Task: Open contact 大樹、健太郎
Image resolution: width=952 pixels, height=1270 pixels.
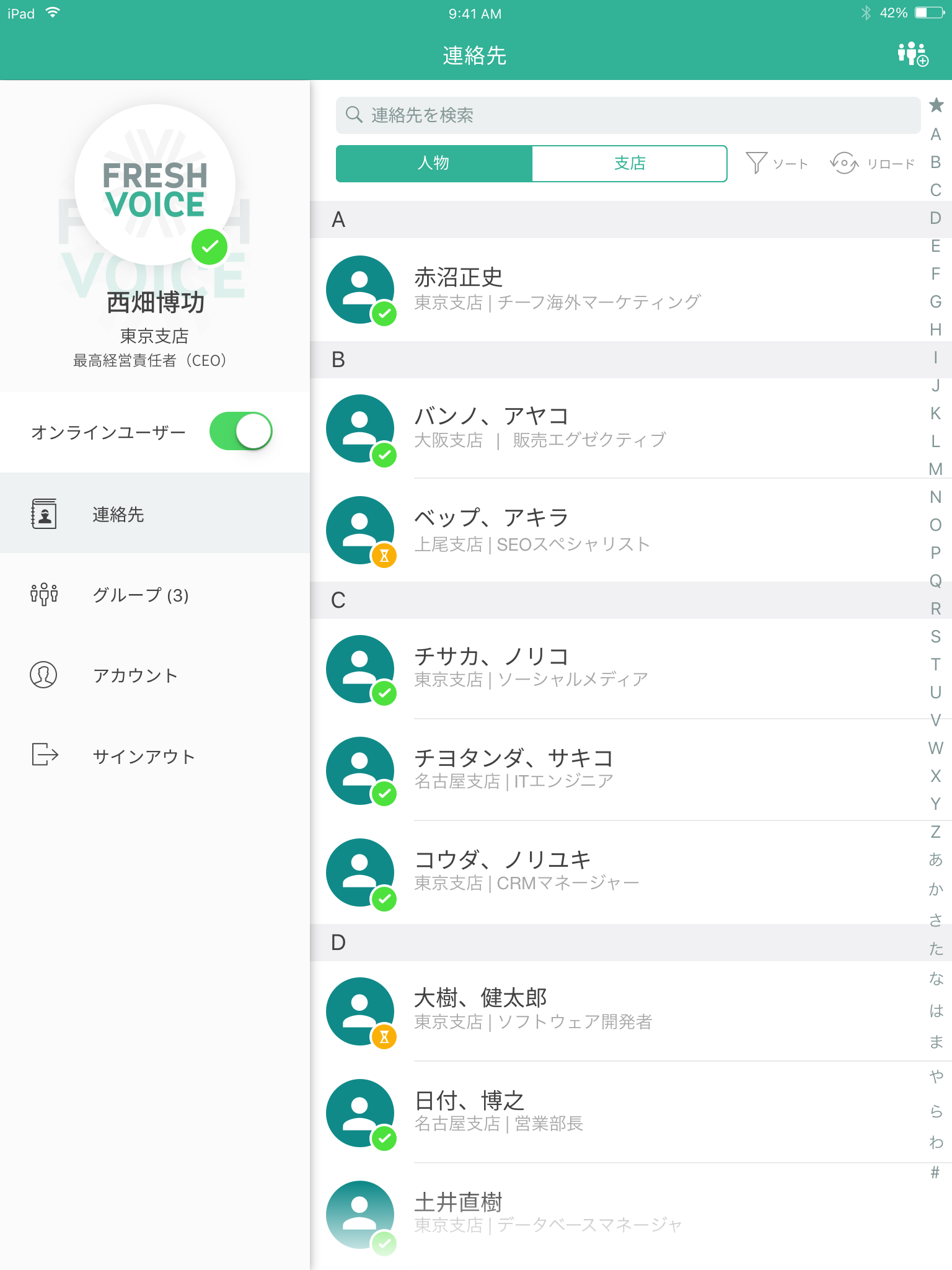Action: 558,1011
